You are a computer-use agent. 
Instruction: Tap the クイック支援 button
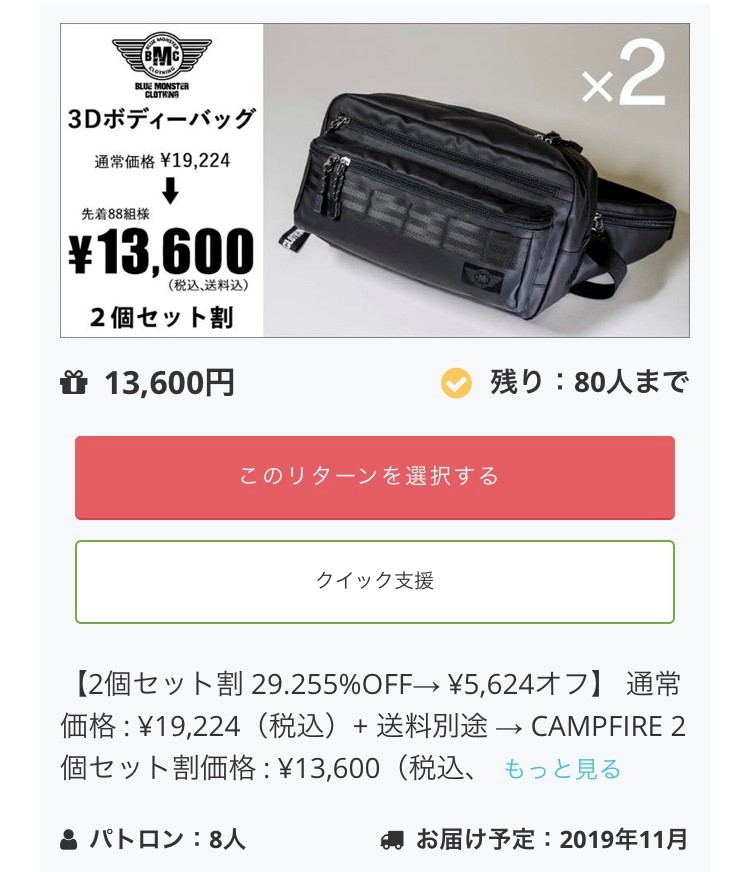(x=374, y=581)
